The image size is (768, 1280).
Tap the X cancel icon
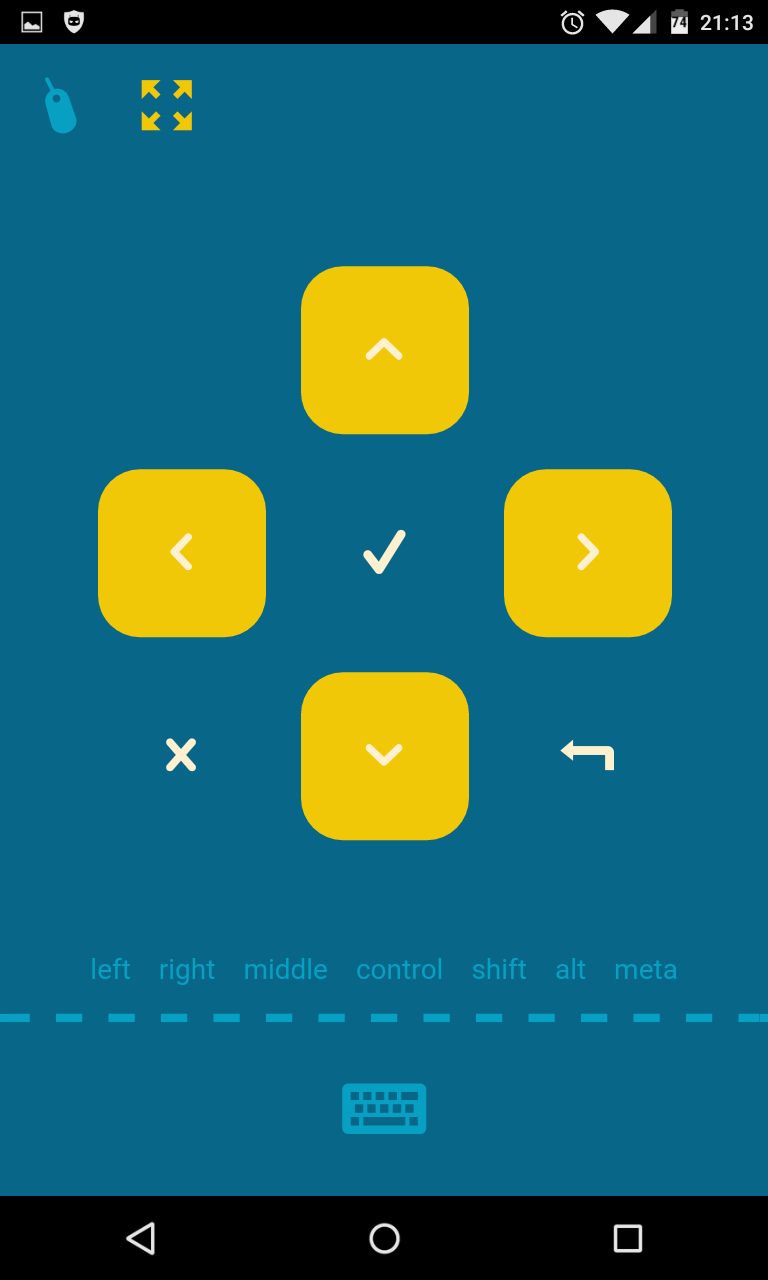tap(181, 755)
